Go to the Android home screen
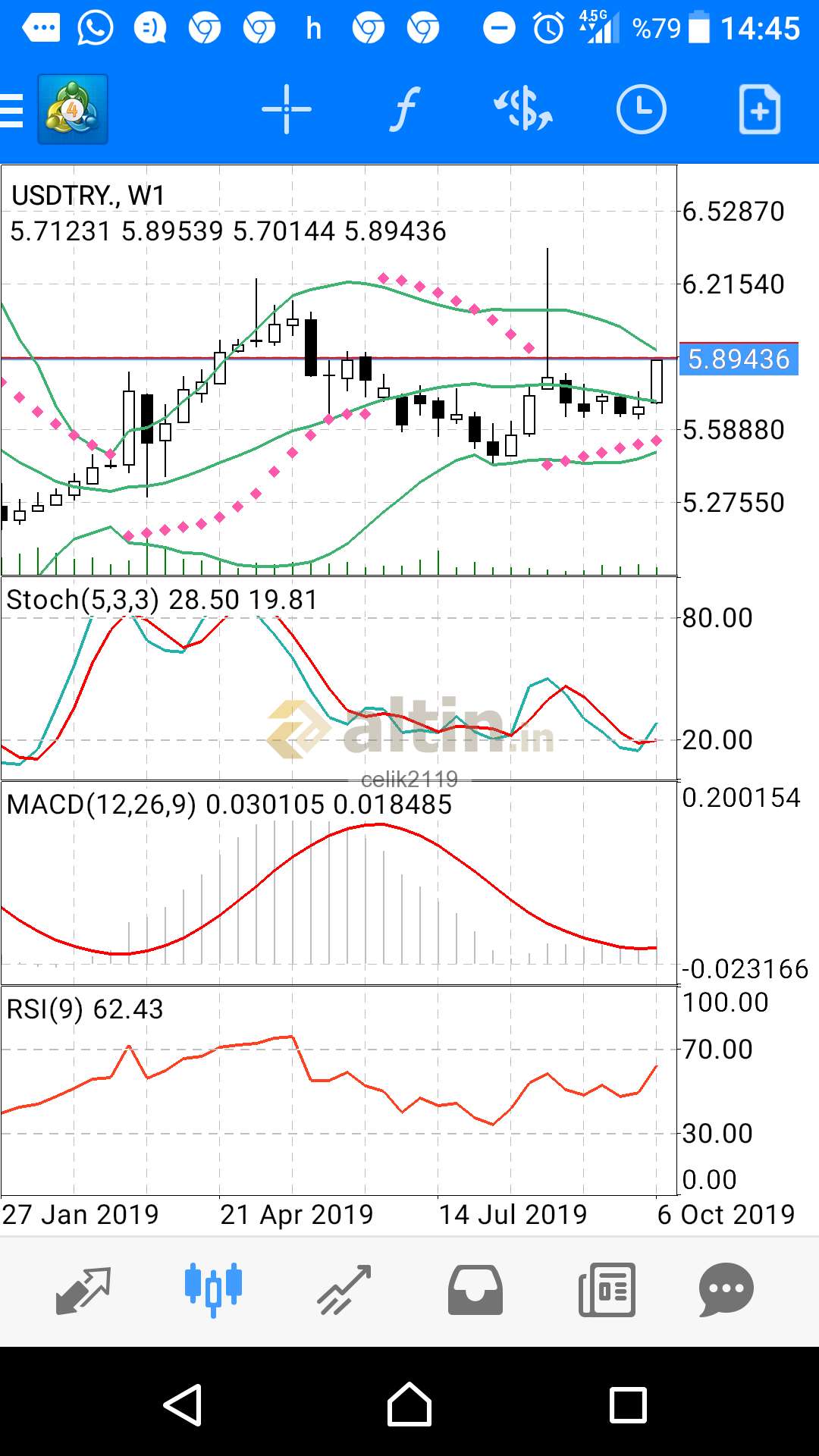Image resolution: width=819 pixels, height=1456 pixels. point(409,1405)
